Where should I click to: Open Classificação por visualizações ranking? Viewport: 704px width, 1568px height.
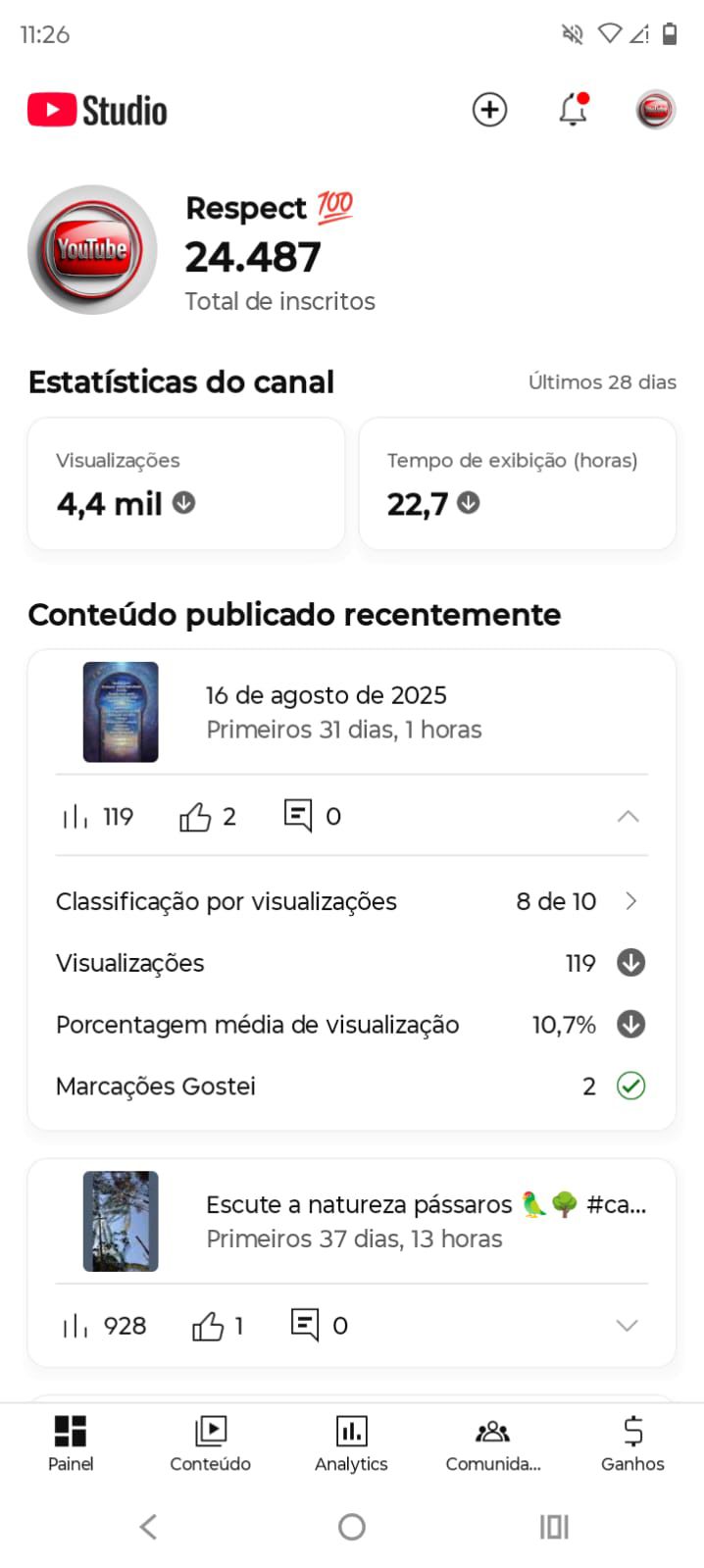click(351, 901)
